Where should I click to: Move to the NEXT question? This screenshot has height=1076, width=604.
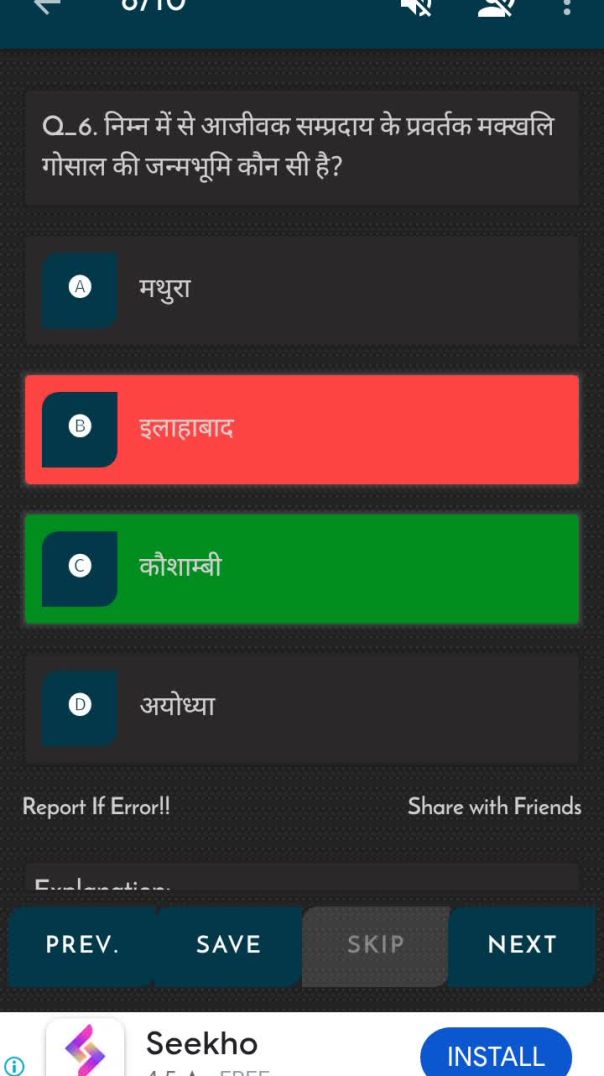pos(522,945)
